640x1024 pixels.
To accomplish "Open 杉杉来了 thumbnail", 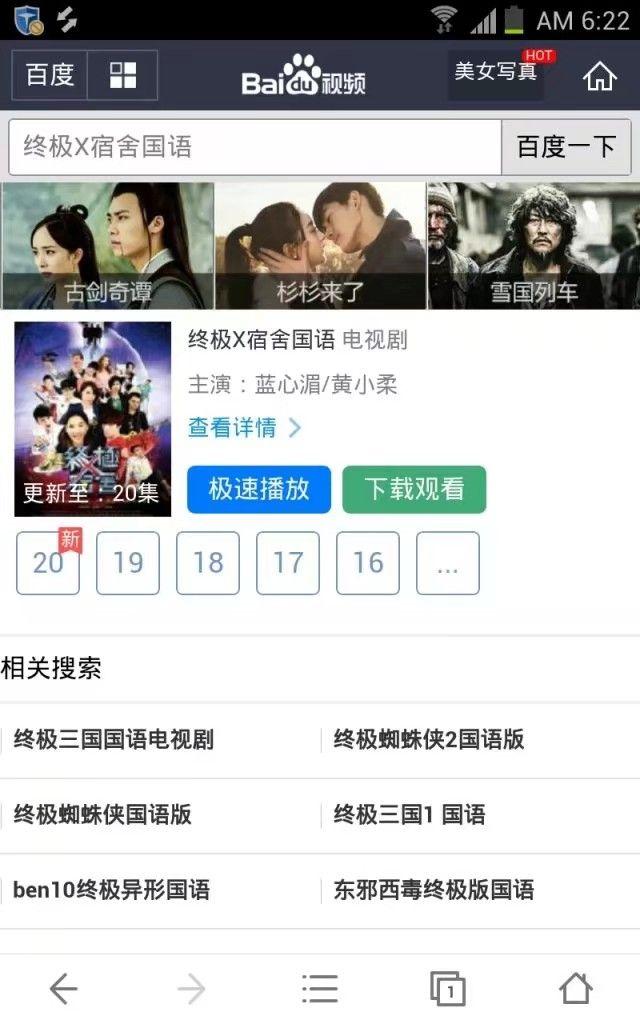I will (320, 246).
